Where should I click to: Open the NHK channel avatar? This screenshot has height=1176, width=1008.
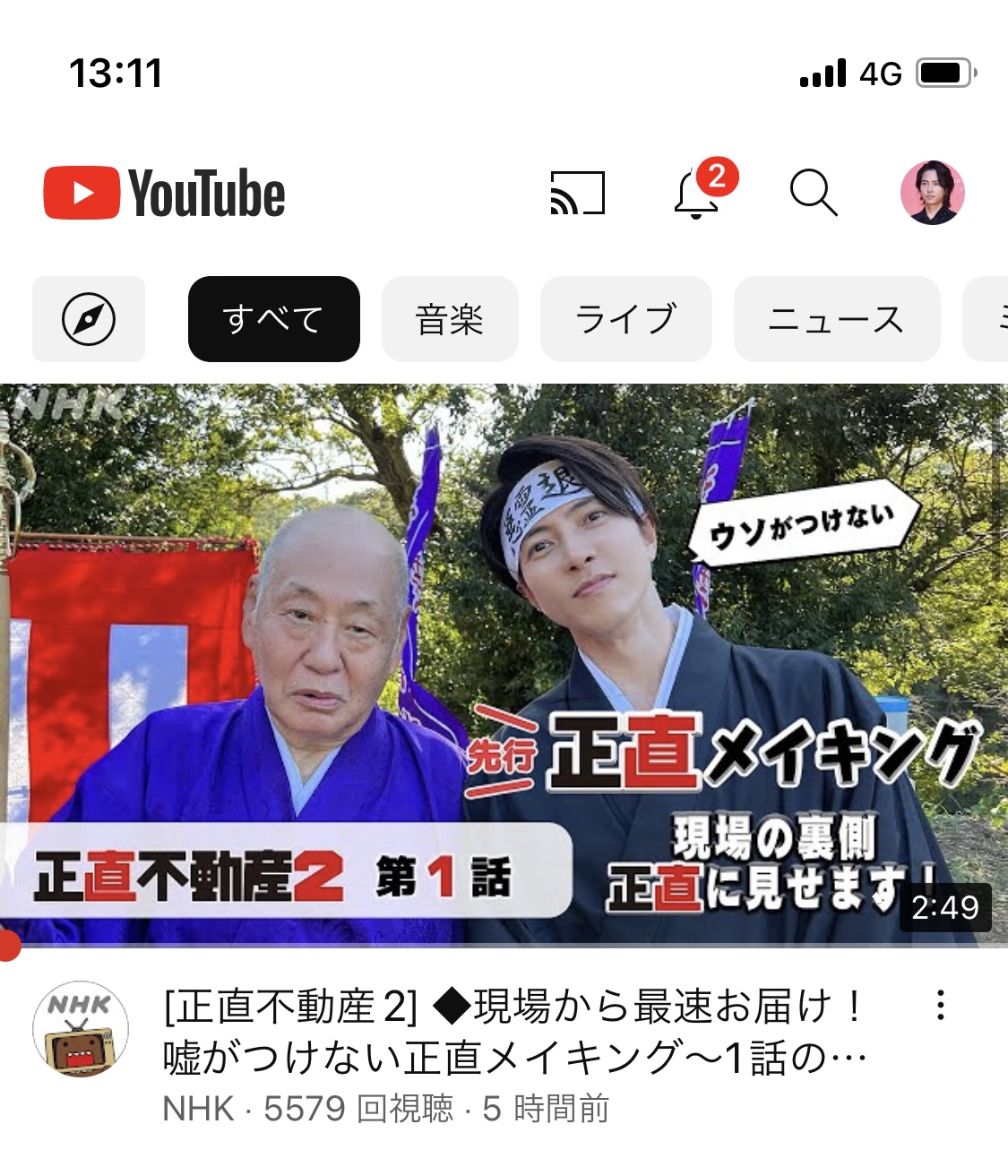tap(81, 1029)
